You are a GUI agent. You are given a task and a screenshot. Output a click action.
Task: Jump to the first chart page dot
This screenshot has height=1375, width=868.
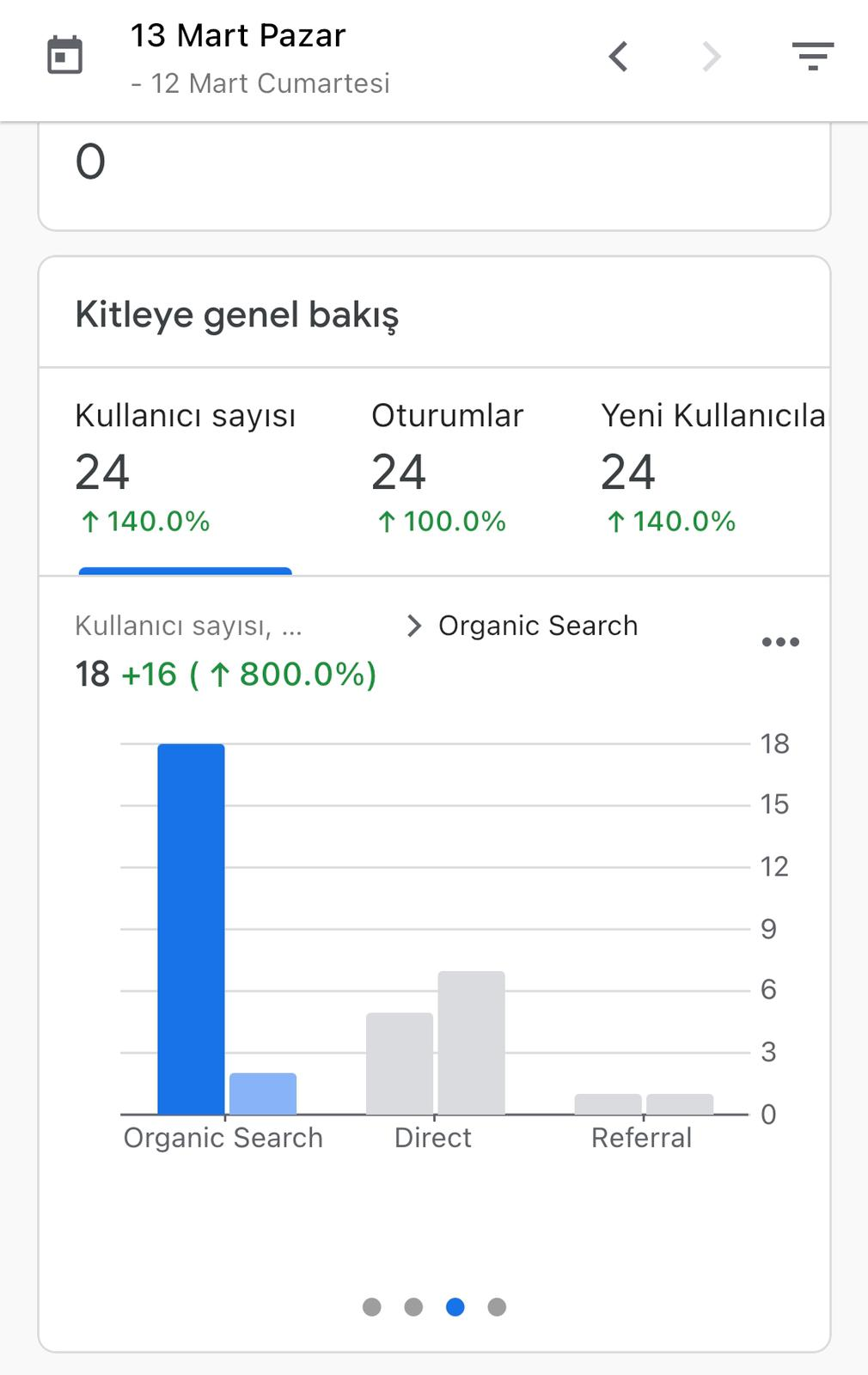[372, 1307]
